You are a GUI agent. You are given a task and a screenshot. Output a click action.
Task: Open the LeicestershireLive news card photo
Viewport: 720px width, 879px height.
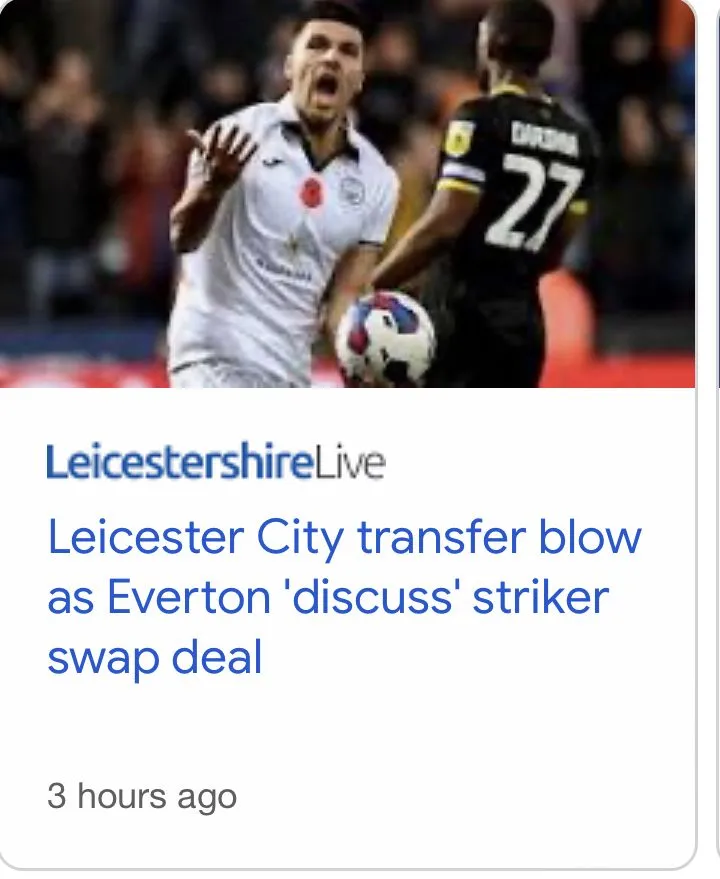coord(347,193)
